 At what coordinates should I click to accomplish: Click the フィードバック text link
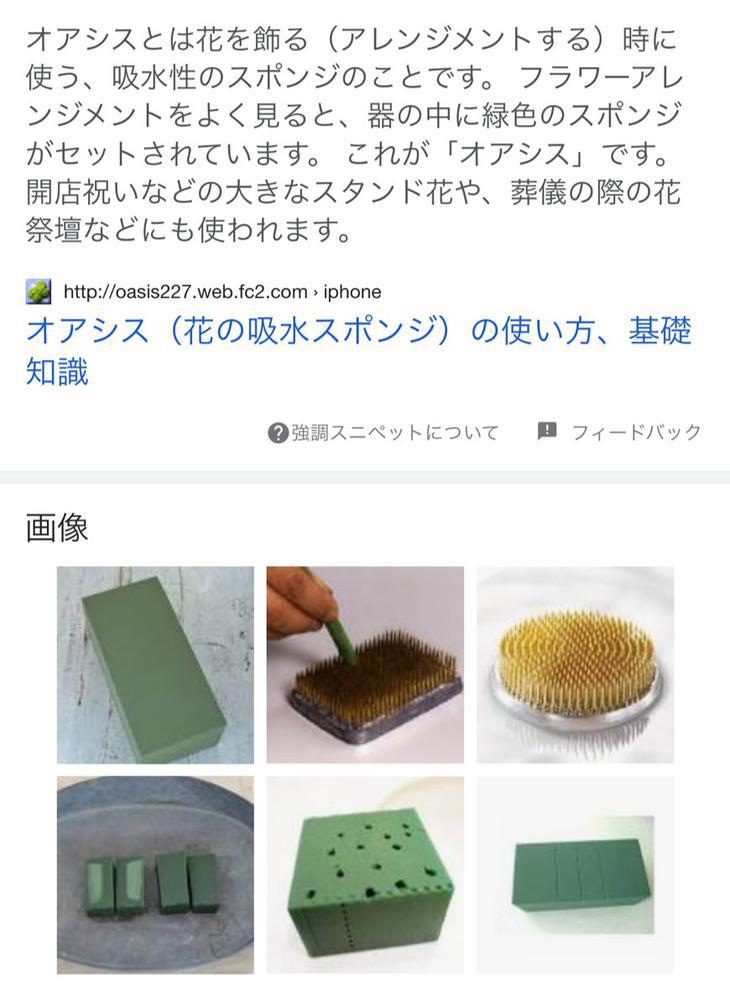pyautogui.click(x=637, y=432)
